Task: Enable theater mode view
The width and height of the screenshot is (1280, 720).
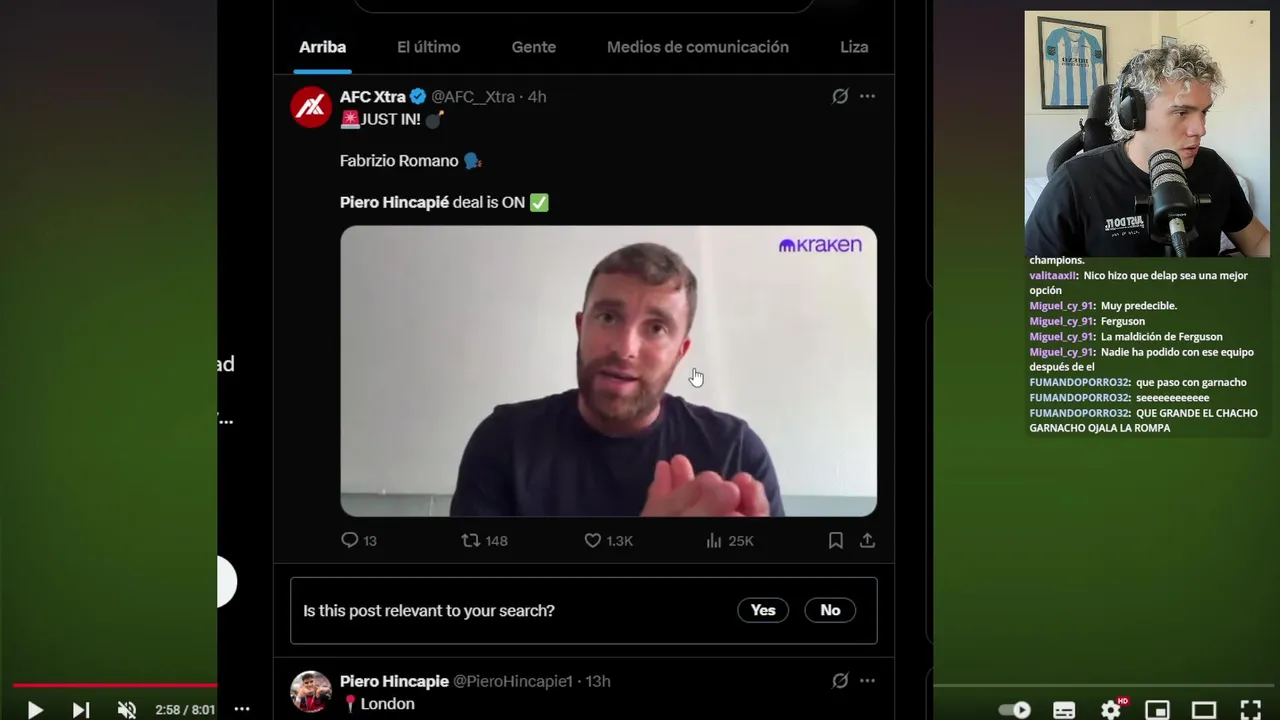Action: click(1203, 710)
